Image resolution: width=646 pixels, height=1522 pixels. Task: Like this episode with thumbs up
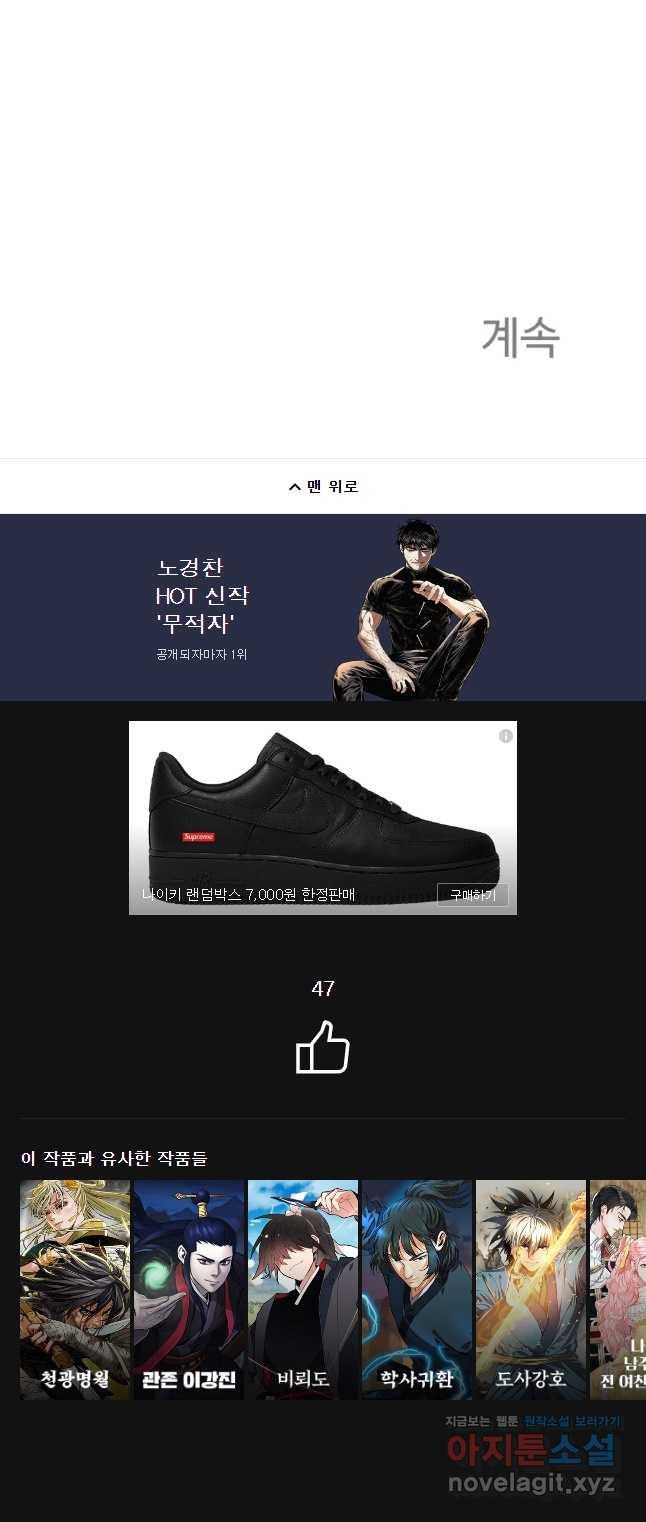coord(322,1047)
